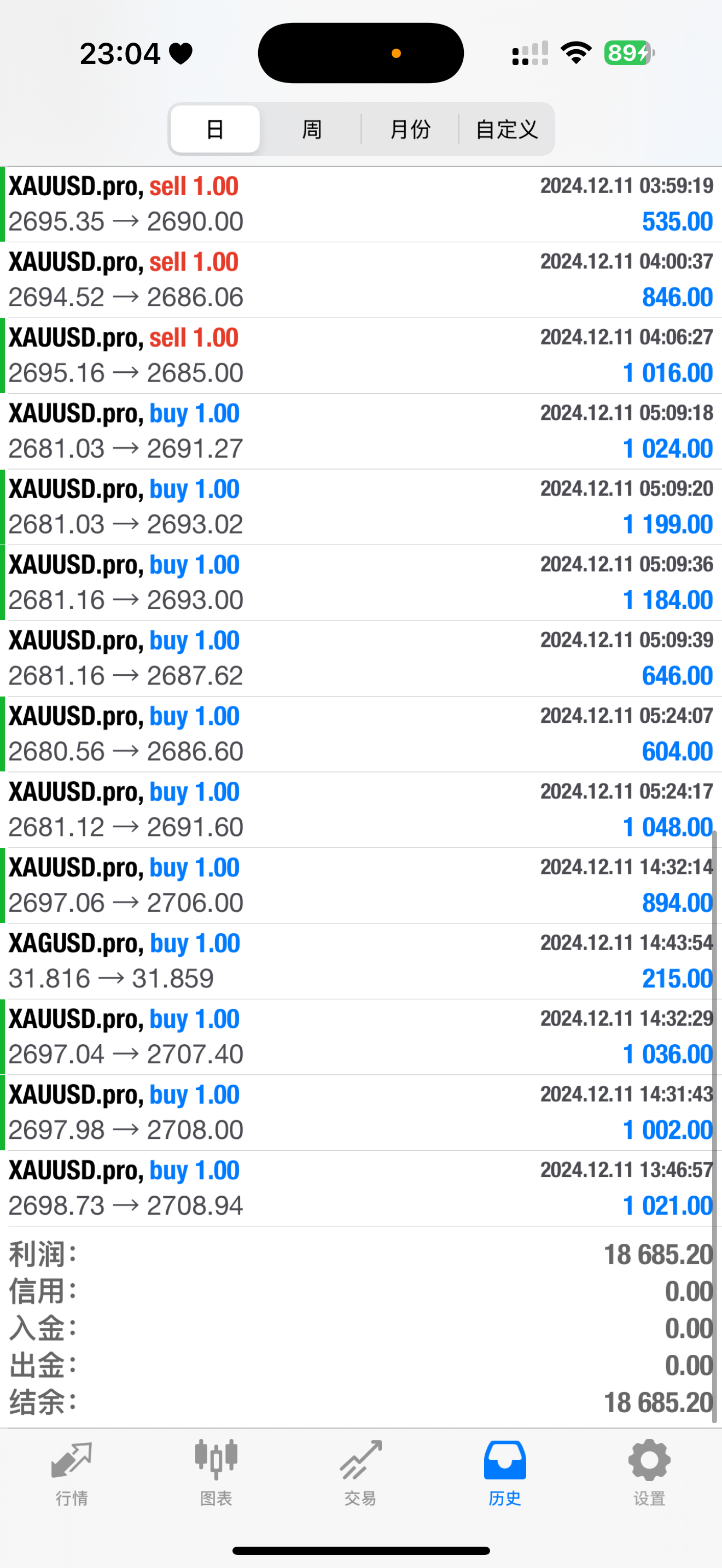
Task: Choose the 自定义 period filter
Action: coord(506,129)
